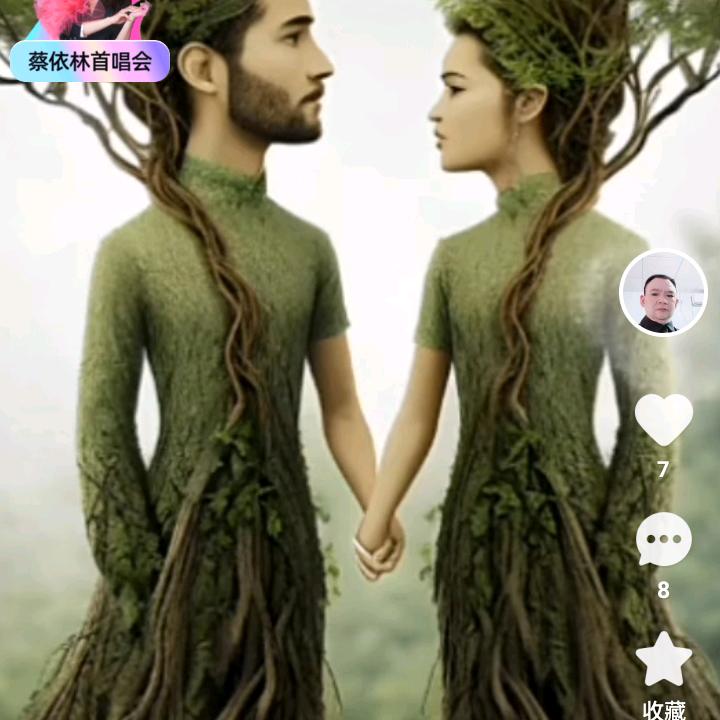
Task: Open the video creator's profile avatar
Action: click(x=663, y=292)
